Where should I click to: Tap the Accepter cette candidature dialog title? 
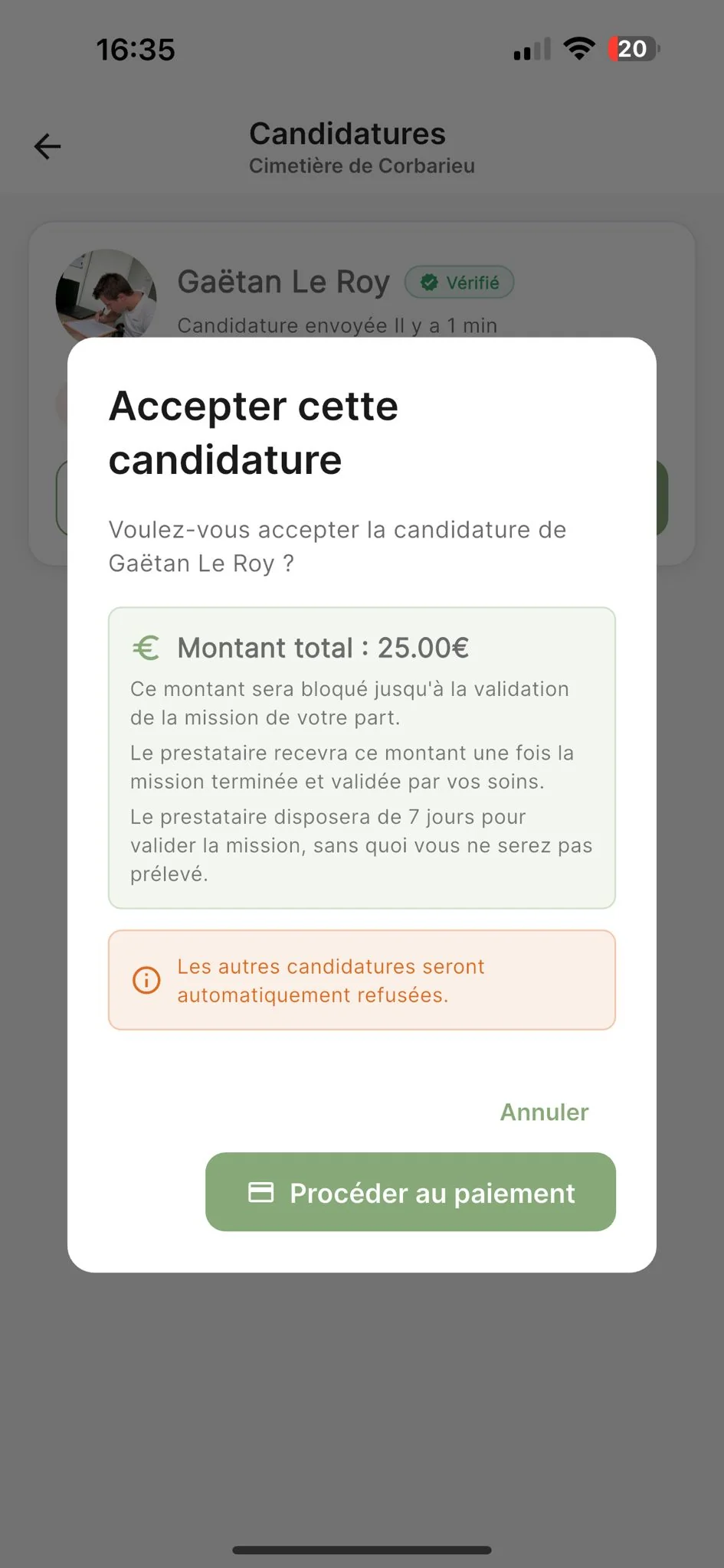click(253, 433)
